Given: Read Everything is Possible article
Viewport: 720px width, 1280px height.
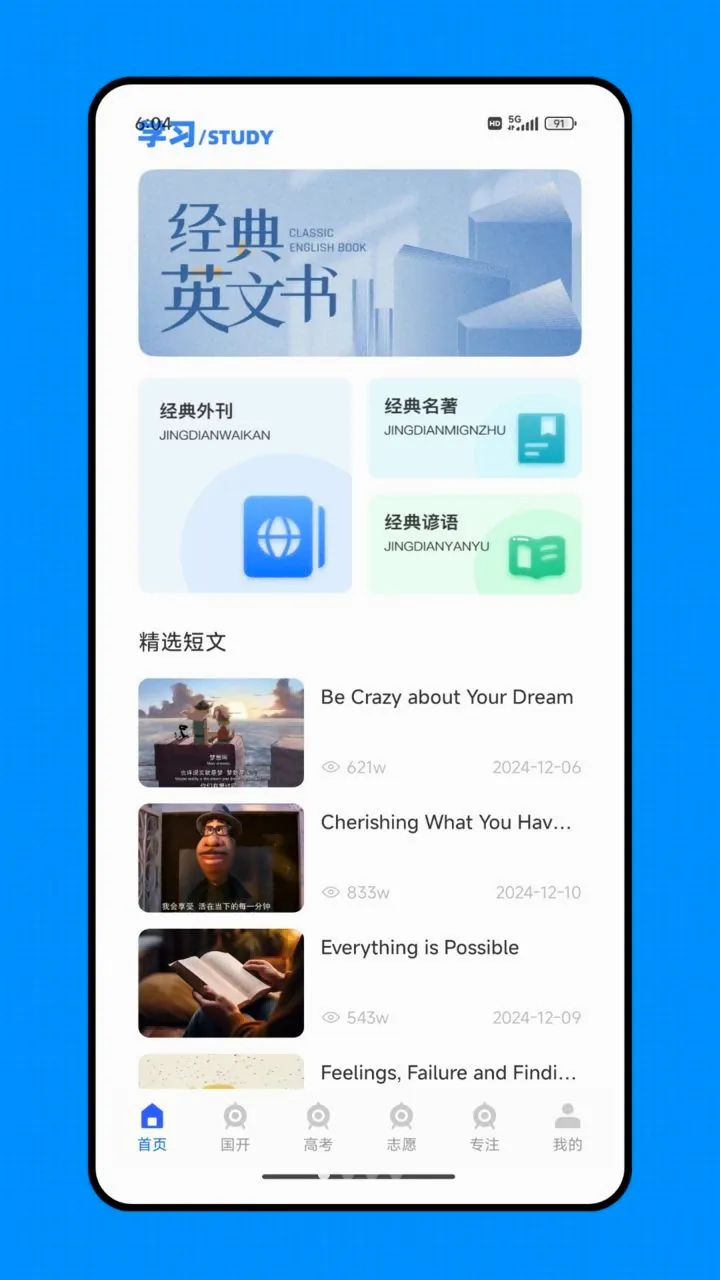Looking at the screenshot, I should point(360,983).
